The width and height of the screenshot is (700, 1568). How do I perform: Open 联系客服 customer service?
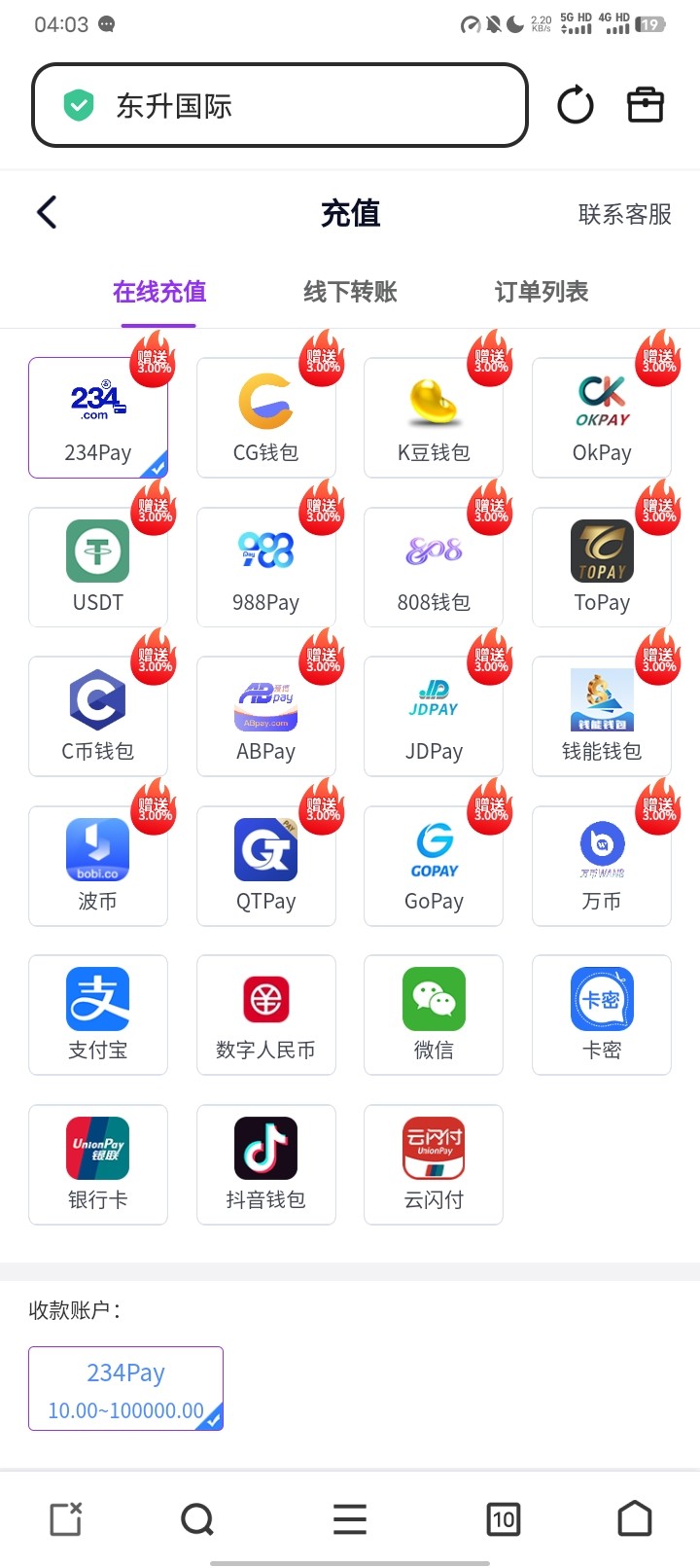tap(624, 214)
